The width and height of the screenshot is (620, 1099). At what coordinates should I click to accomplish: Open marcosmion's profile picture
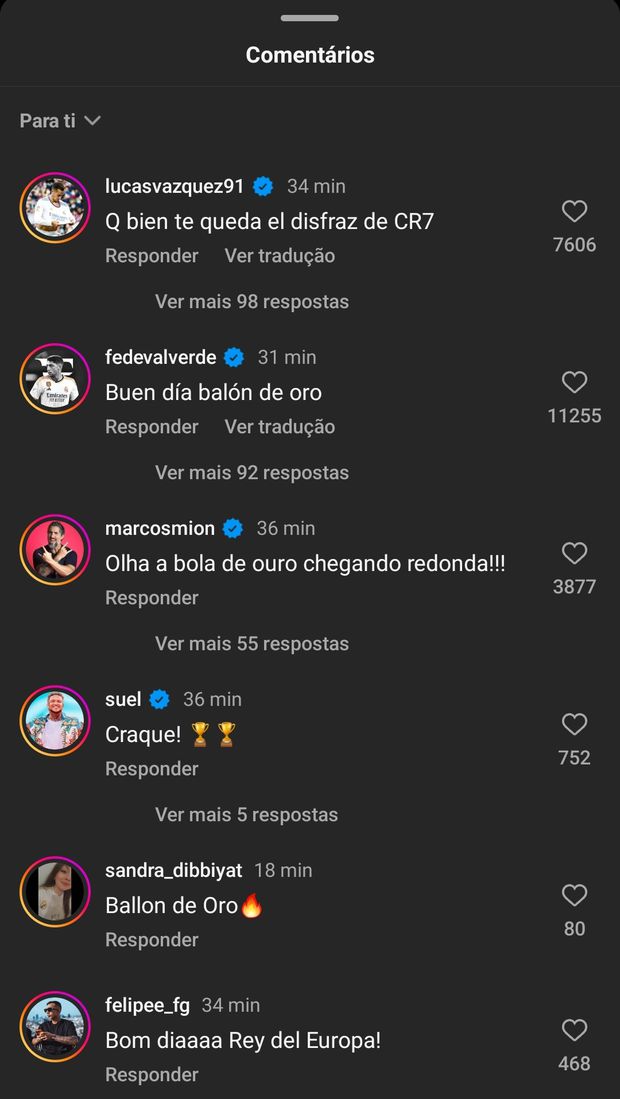point(55,549)
